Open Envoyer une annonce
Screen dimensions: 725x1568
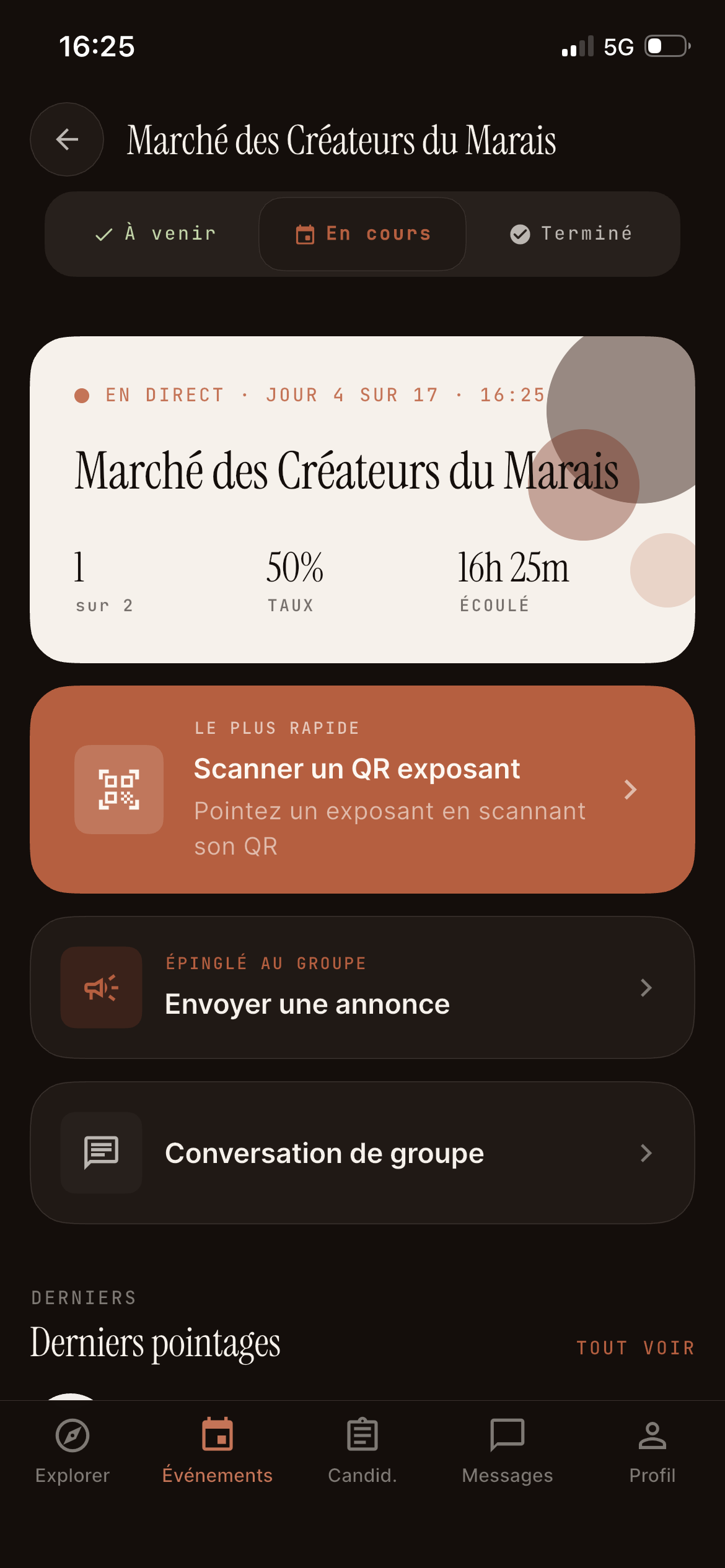(362, 987)
